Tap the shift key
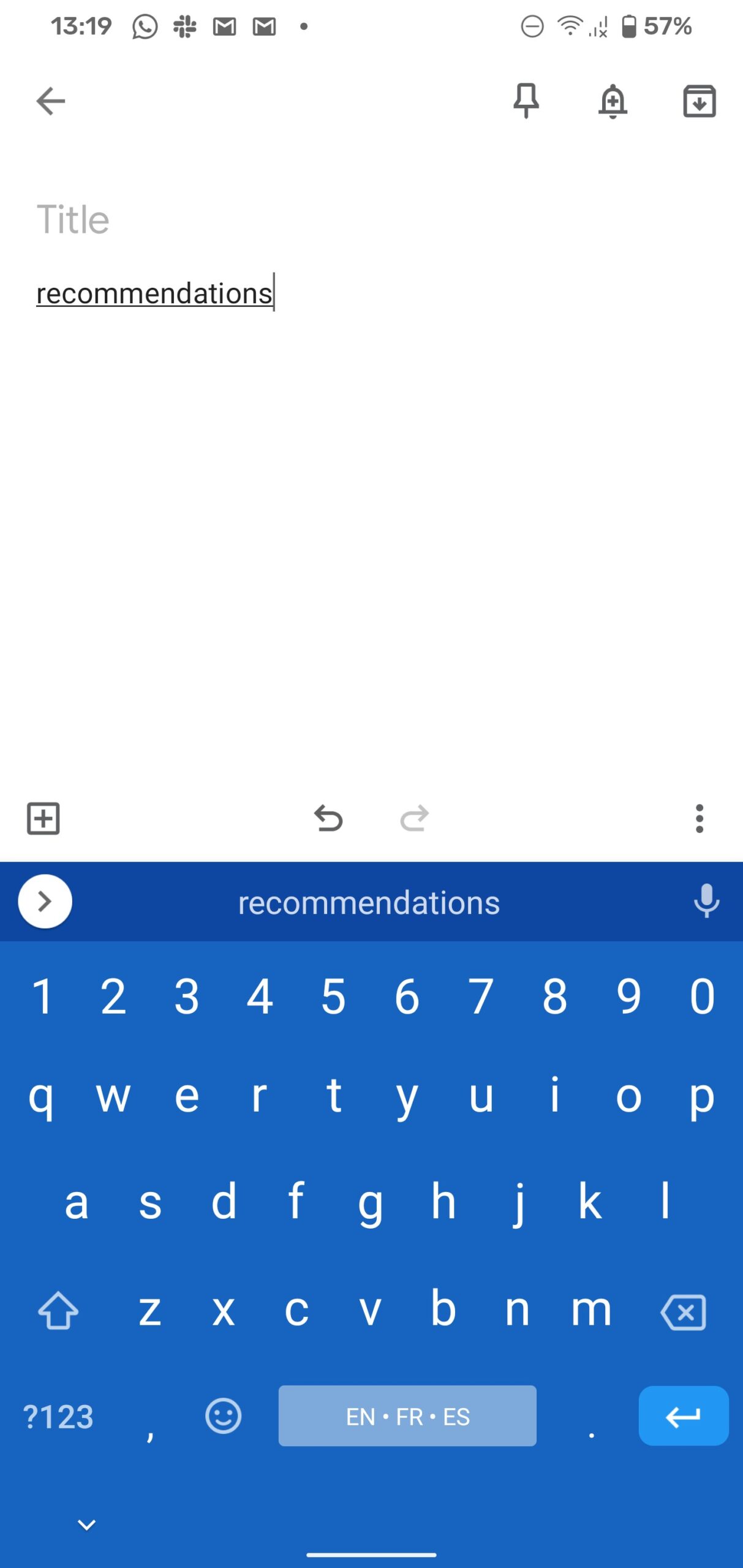The height and width of the screenshot is (1568, 743). click(58, 1311)
